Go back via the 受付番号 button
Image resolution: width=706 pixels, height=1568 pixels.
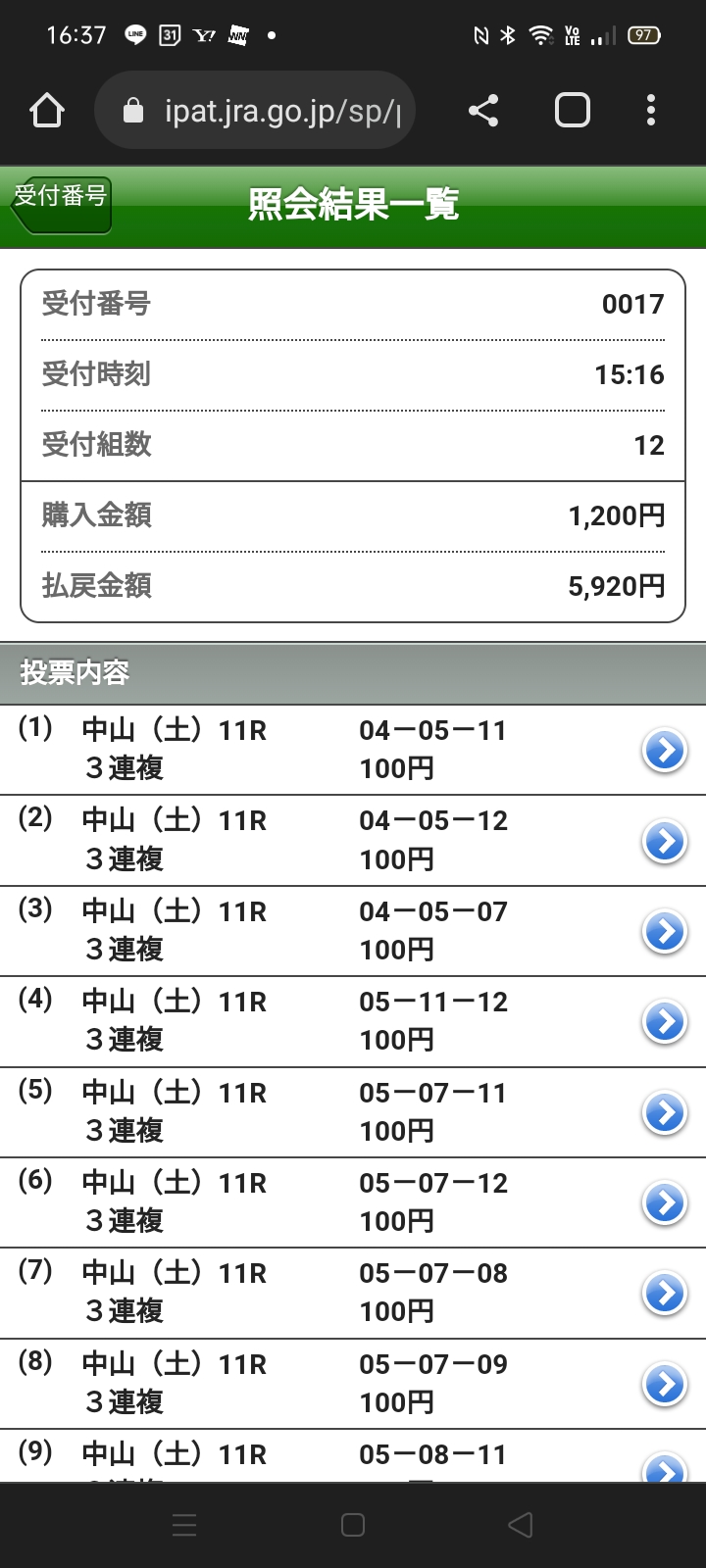pos(61,204)
